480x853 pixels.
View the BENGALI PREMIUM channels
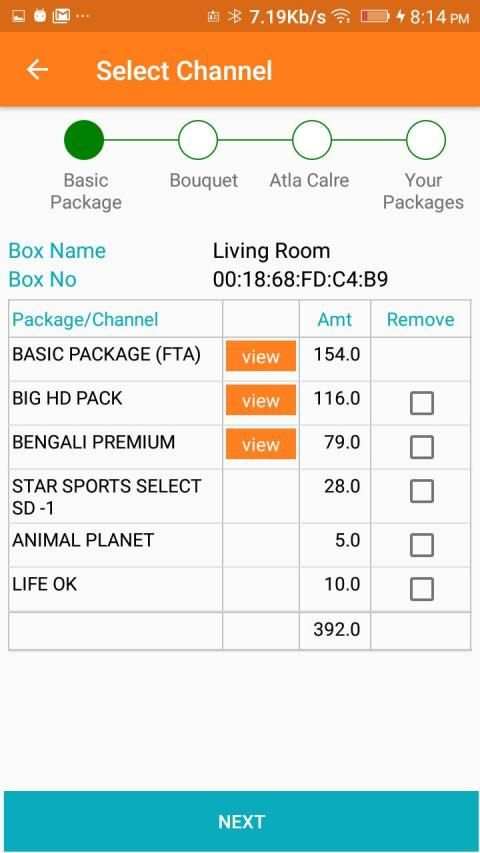(x=261, y=444)
